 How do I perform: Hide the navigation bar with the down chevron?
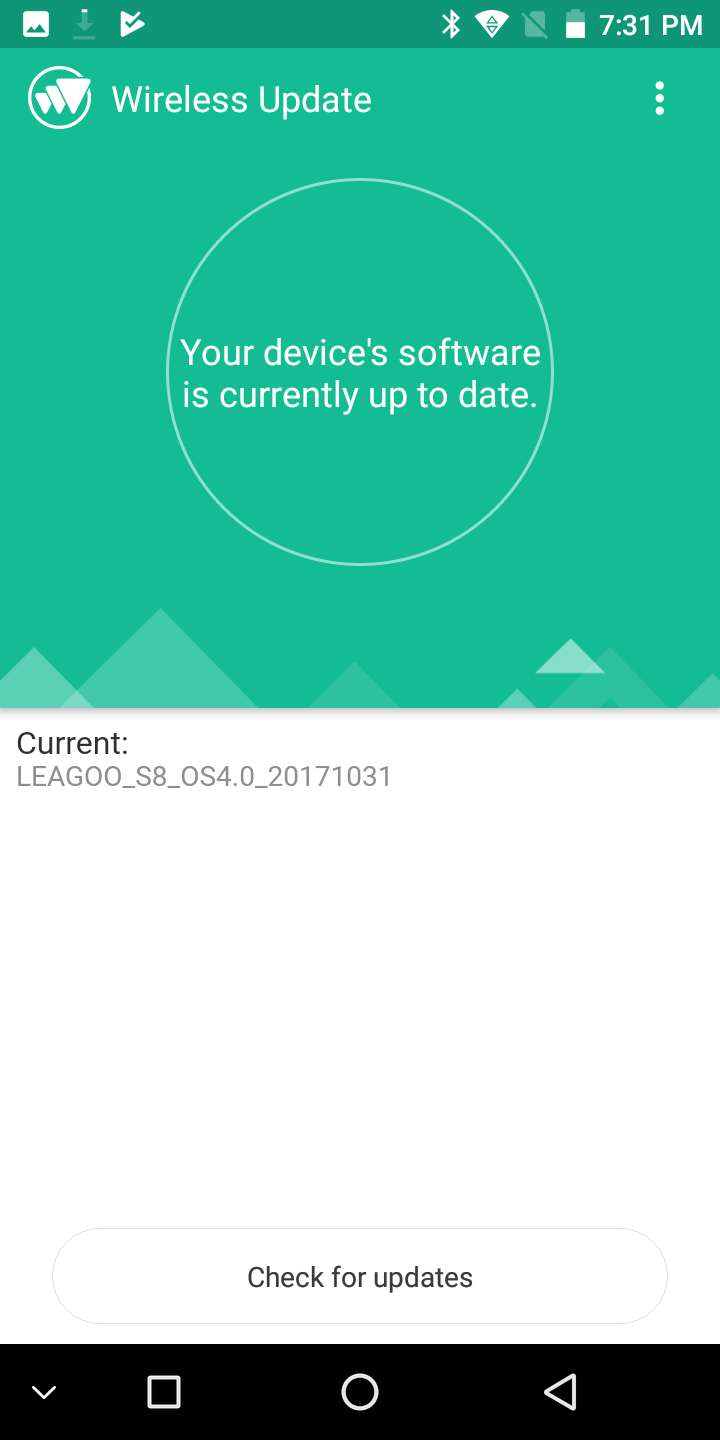pos(44,1392)
